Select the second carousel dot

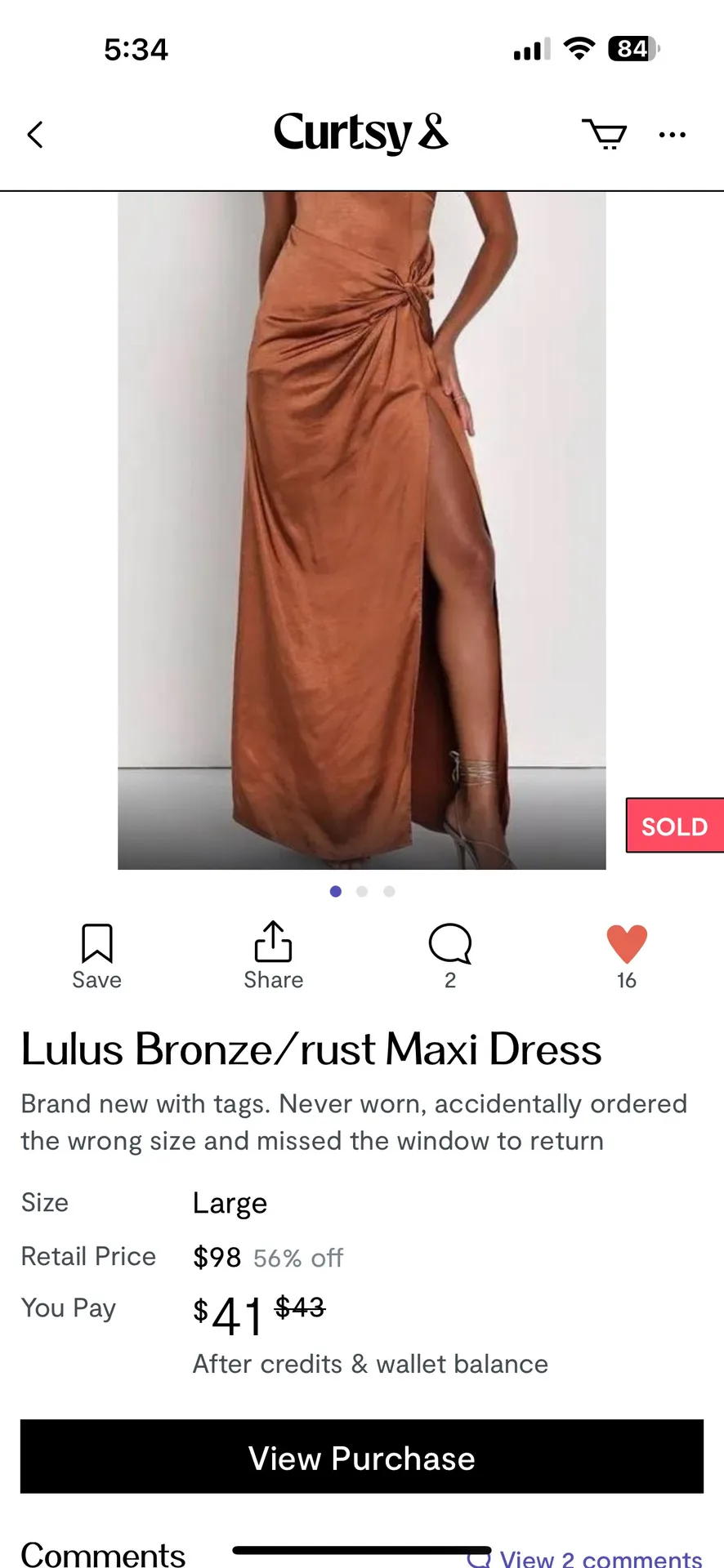[362, 892]
